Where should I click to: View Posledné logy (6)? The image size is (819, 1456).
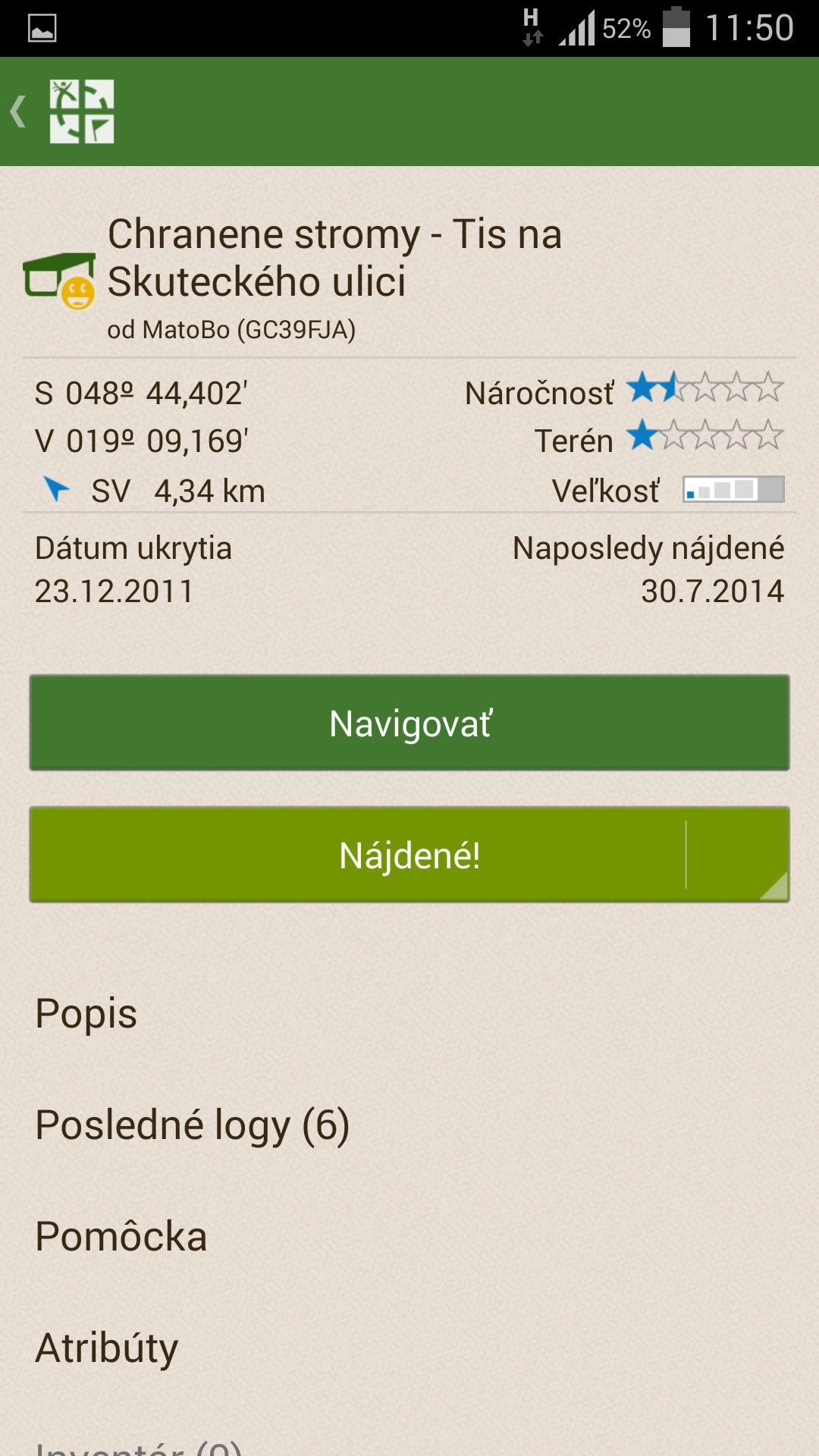coord(409,1125)
